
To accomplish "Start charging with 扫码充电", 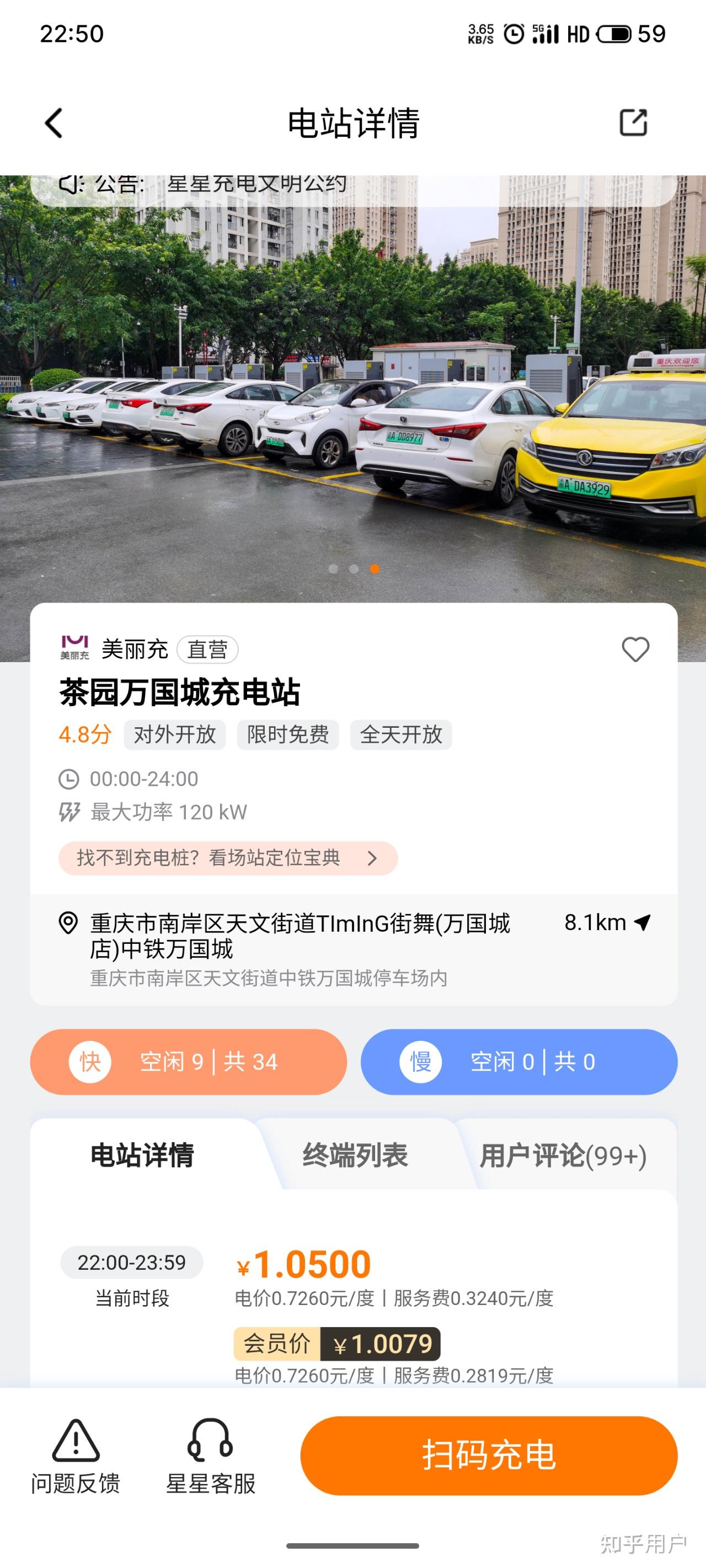I will (x=489, y=1456).
